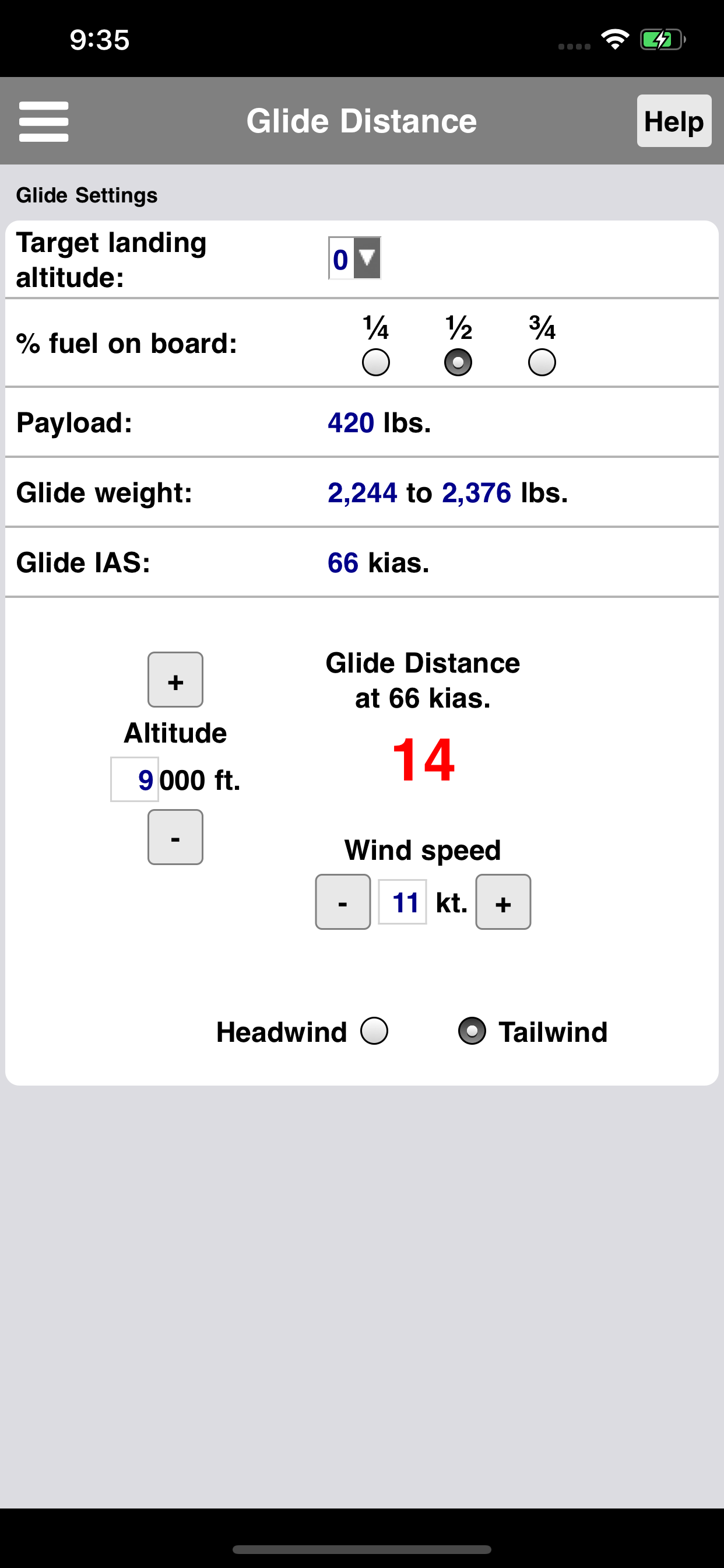Screen dimensions: 724x1568
Task: Decrease wind speed with the minus button
Action: (x=343, y=902)
